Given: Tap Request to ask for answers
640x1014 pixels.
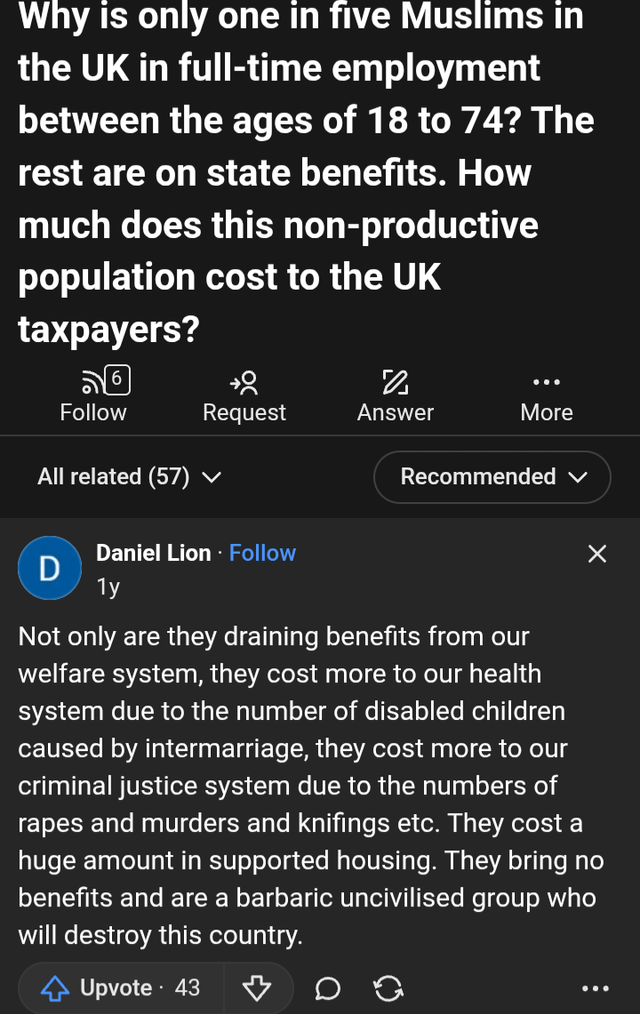Looking at the screenshot, I should (244, 396).
